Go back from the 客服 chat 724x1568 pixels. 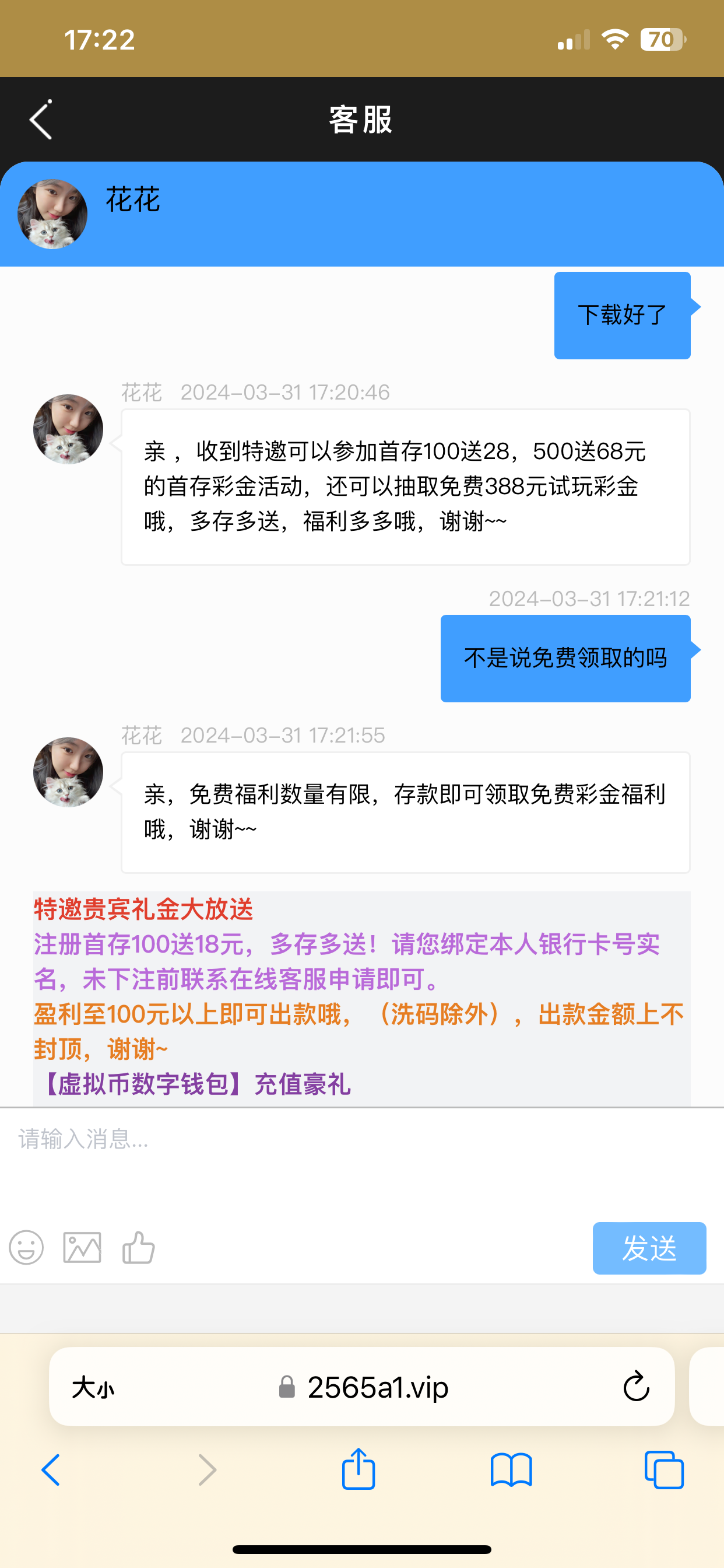click(41, 120)
